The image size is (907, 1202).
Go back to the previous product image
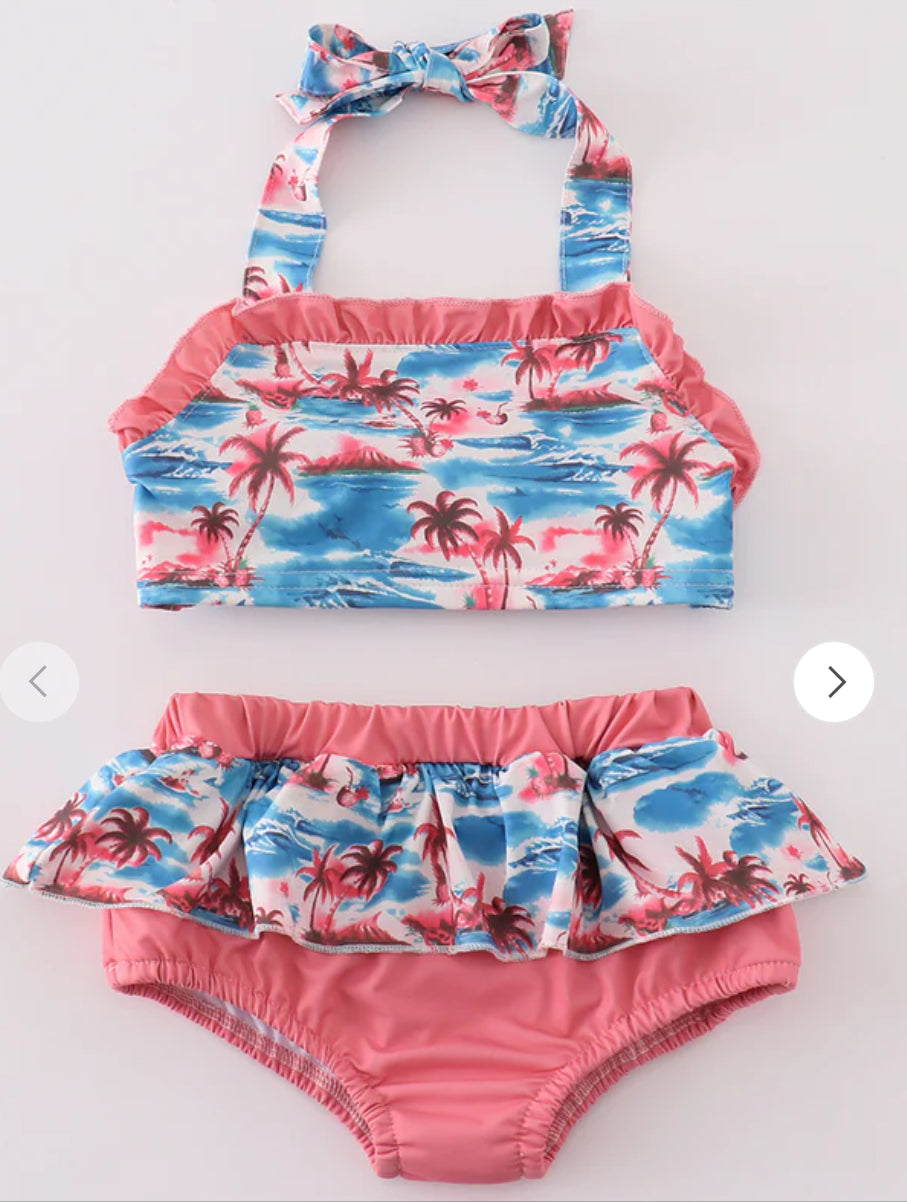[39, 682]
